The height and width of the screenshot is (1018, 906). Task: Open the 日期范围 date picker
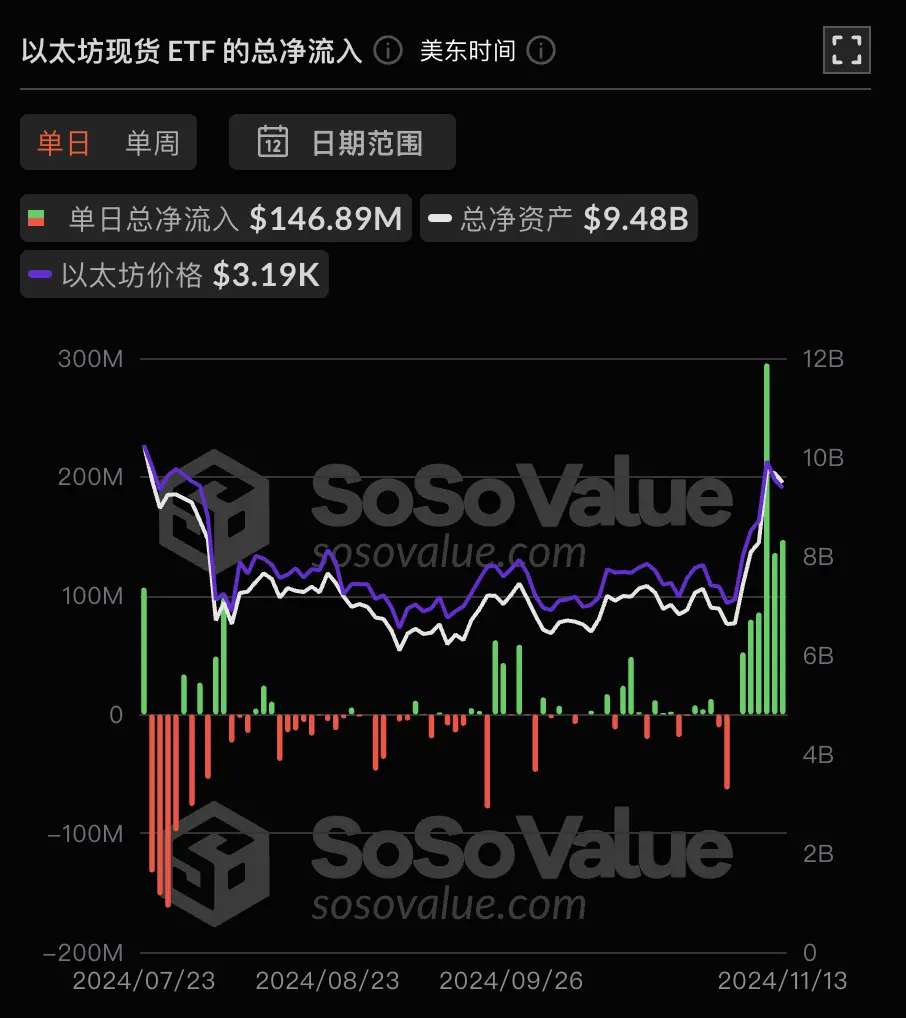[342, 143]
